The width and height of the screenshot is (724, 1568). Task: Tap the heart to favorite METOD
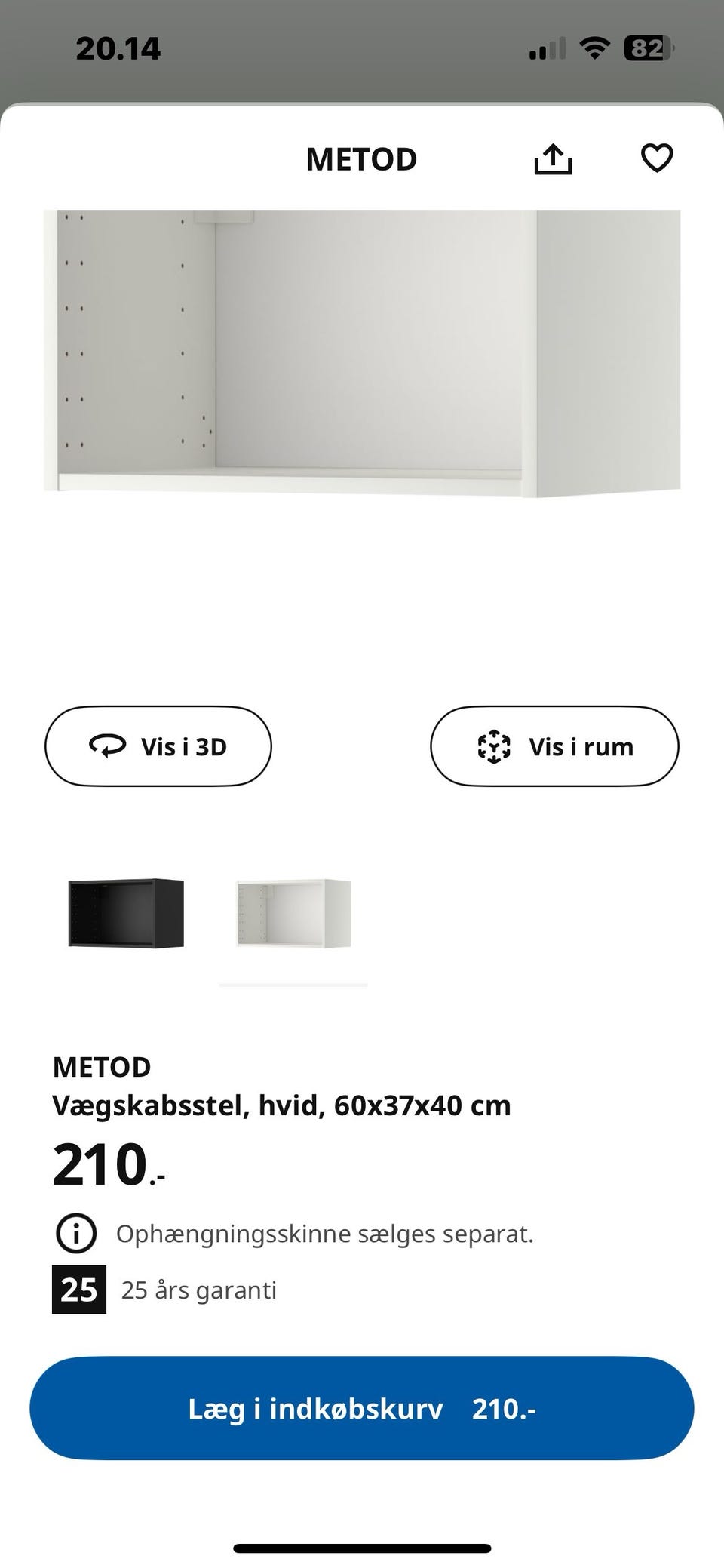[658, 158]
